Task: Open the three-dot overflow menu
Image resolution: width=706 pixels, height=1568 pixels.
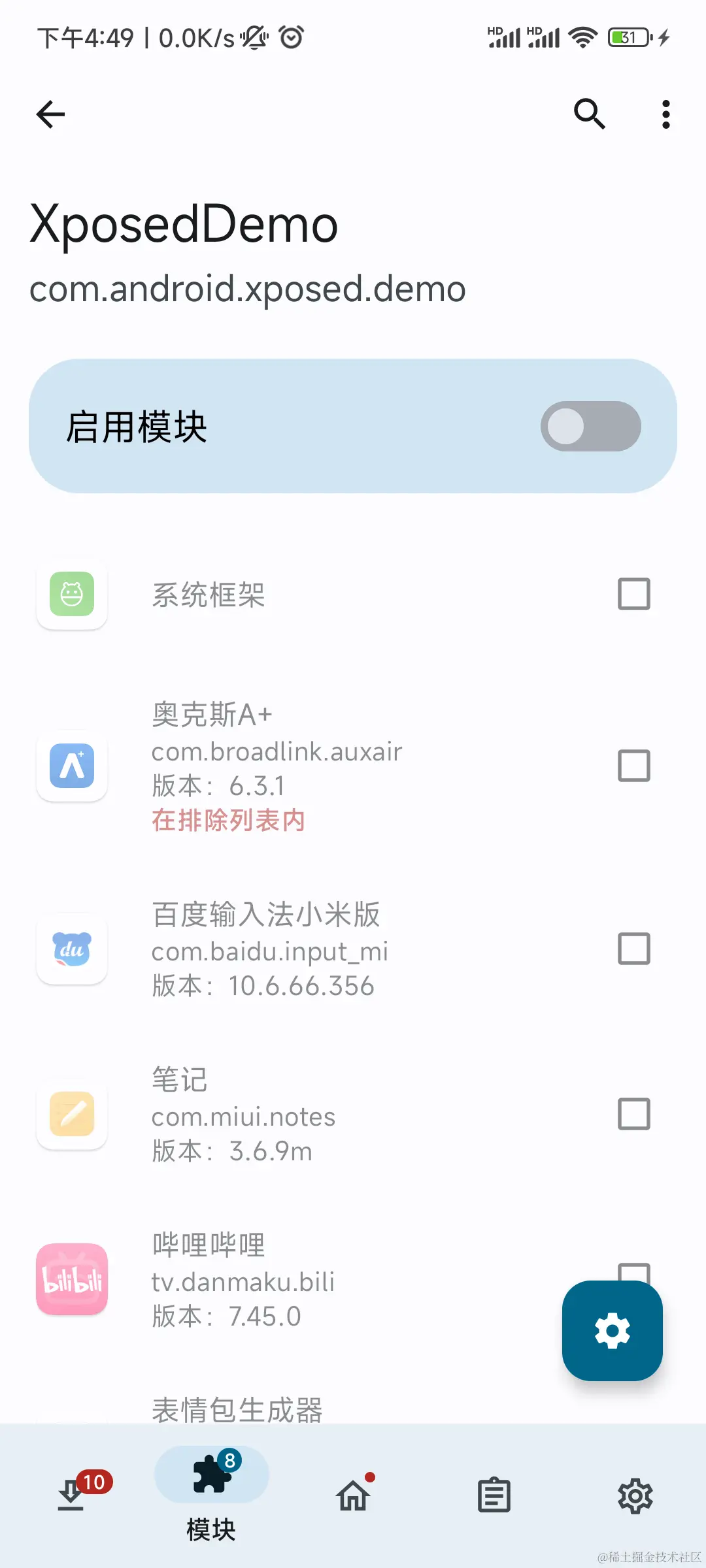Action: pyautogui.click(x=665, y=114)
